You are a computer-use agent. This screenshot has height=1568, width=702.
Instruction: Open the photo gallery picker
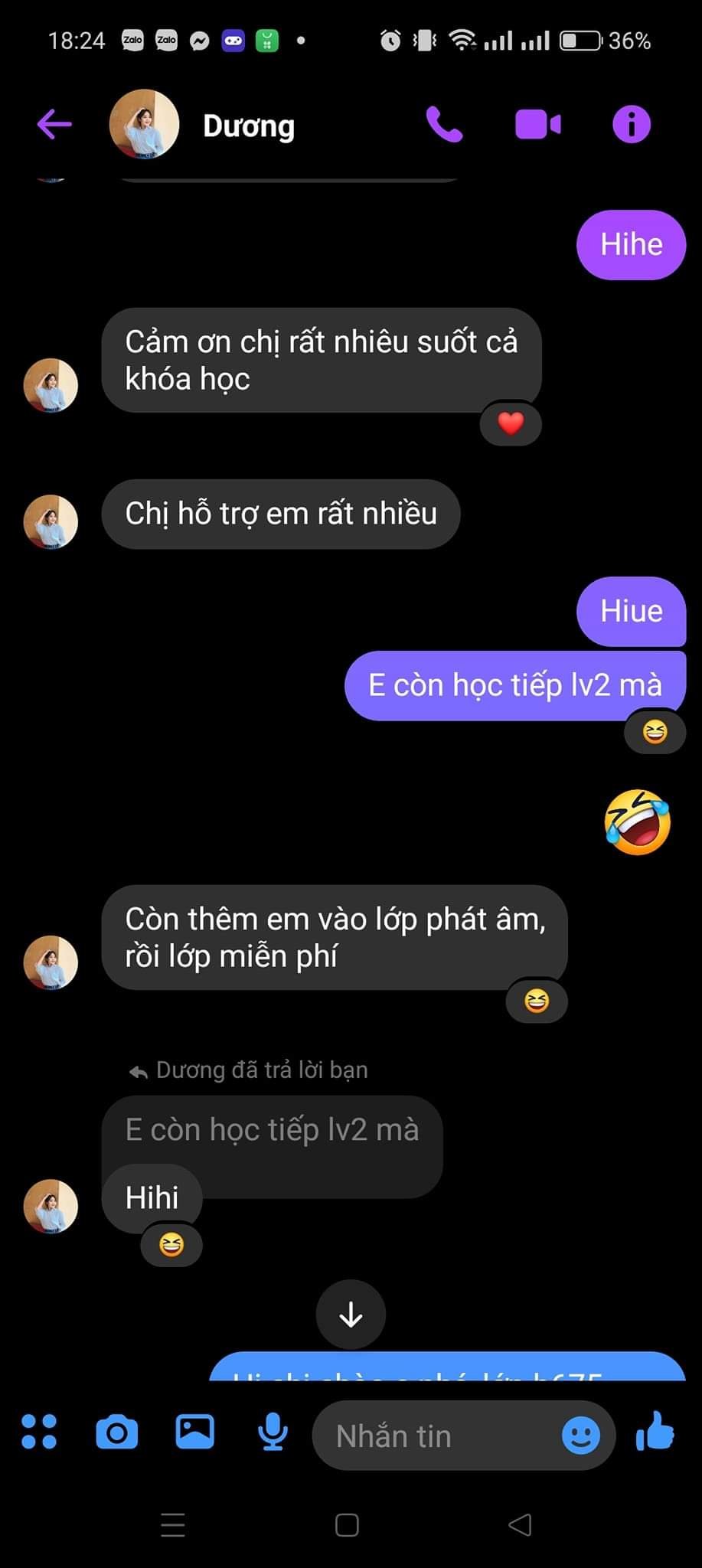[194, 1432]
